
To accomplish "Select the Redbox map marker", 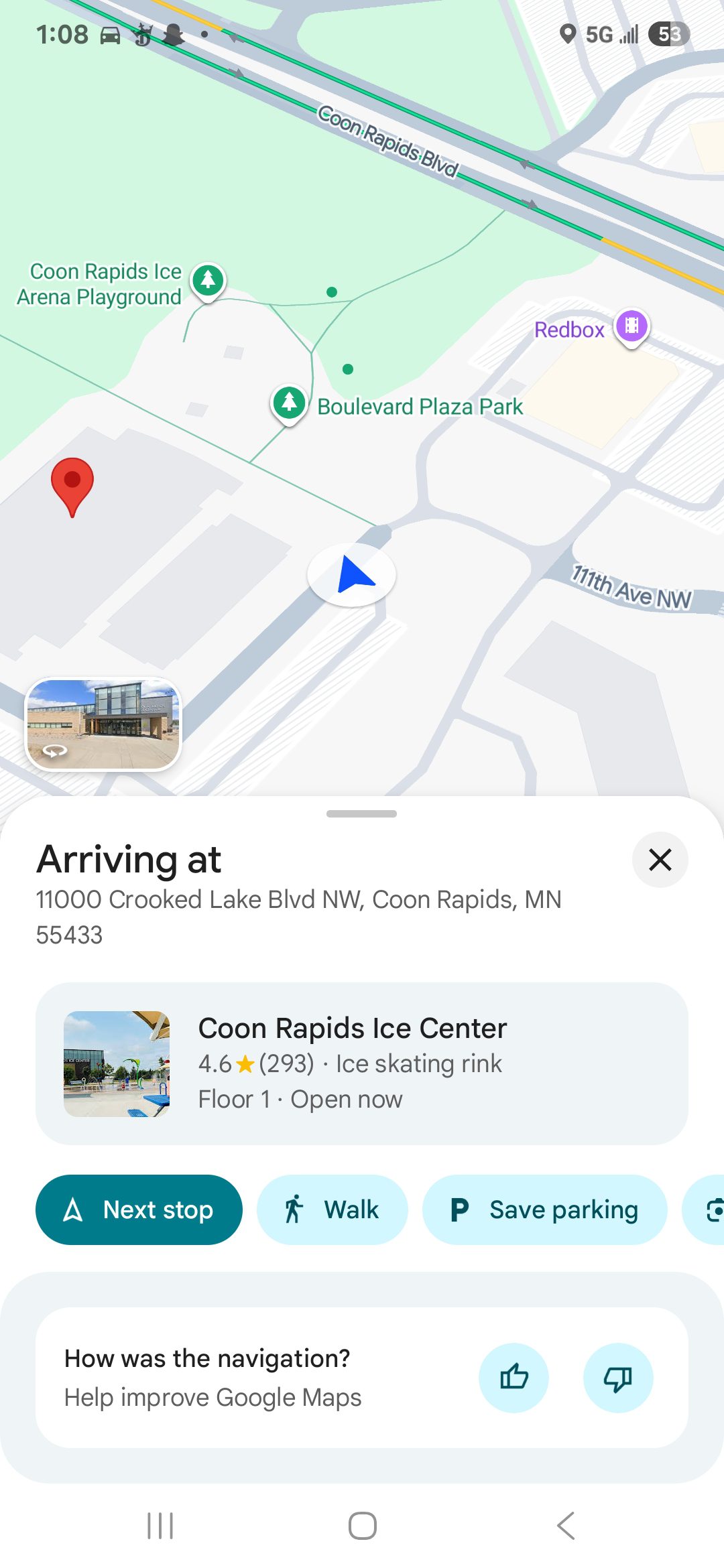I will 631,326.
